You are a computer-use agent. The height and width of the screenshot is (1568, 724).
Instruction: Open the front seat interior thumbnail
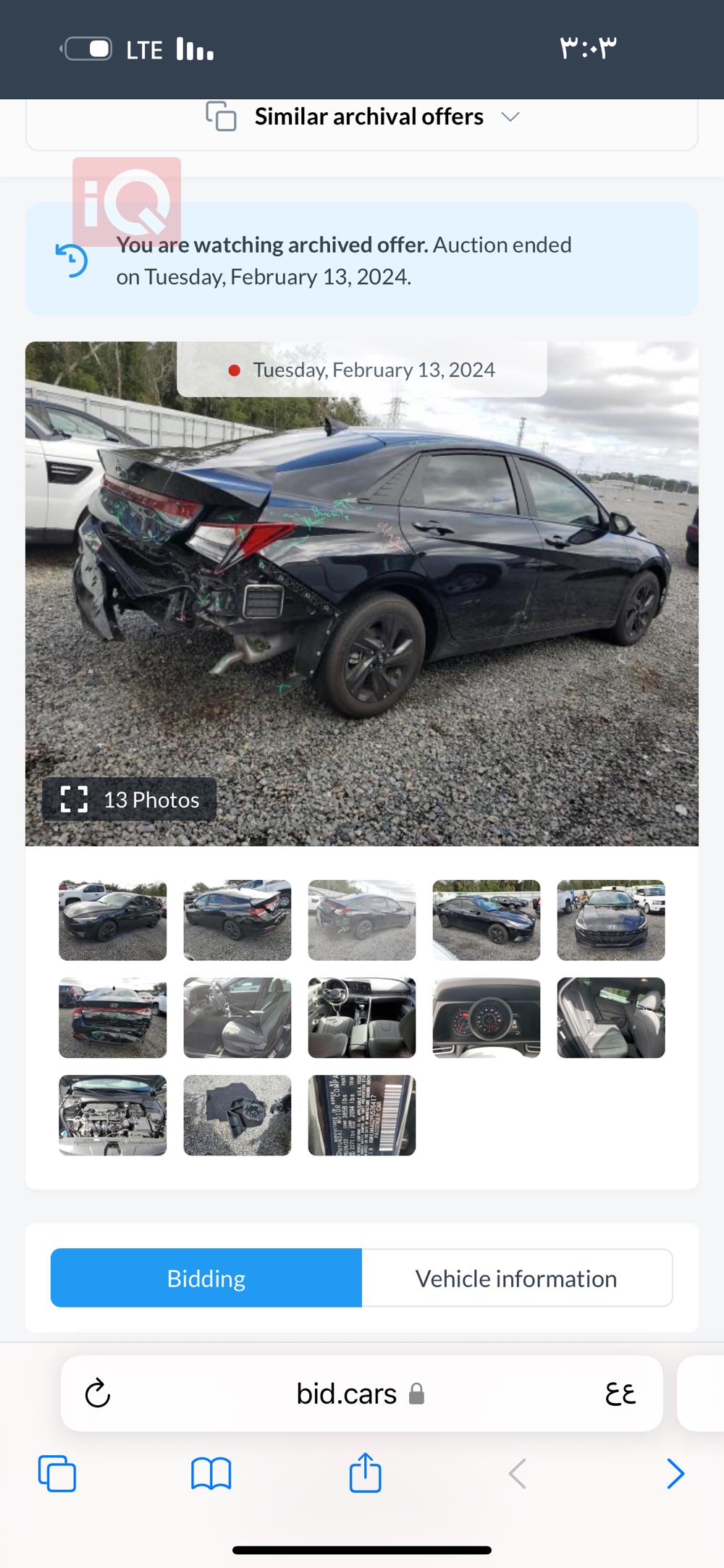point(237,1018)
